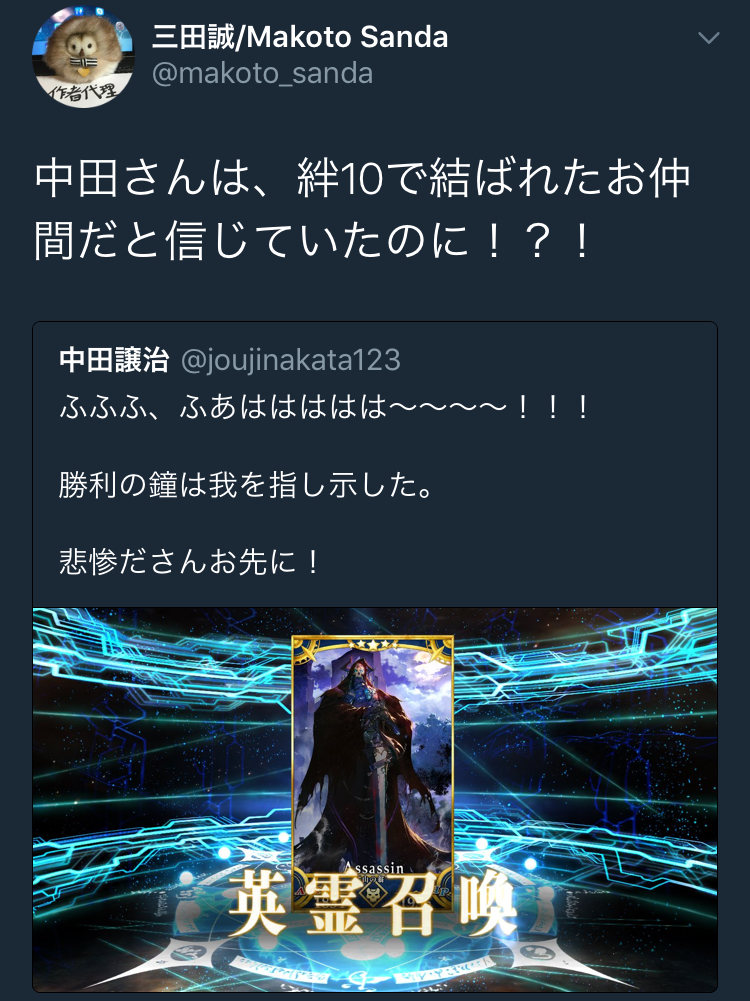Open 三田誠/Makoto Sanda's profile name
The width and height of the screenshot is (750, 1001).
pos(300,38)
